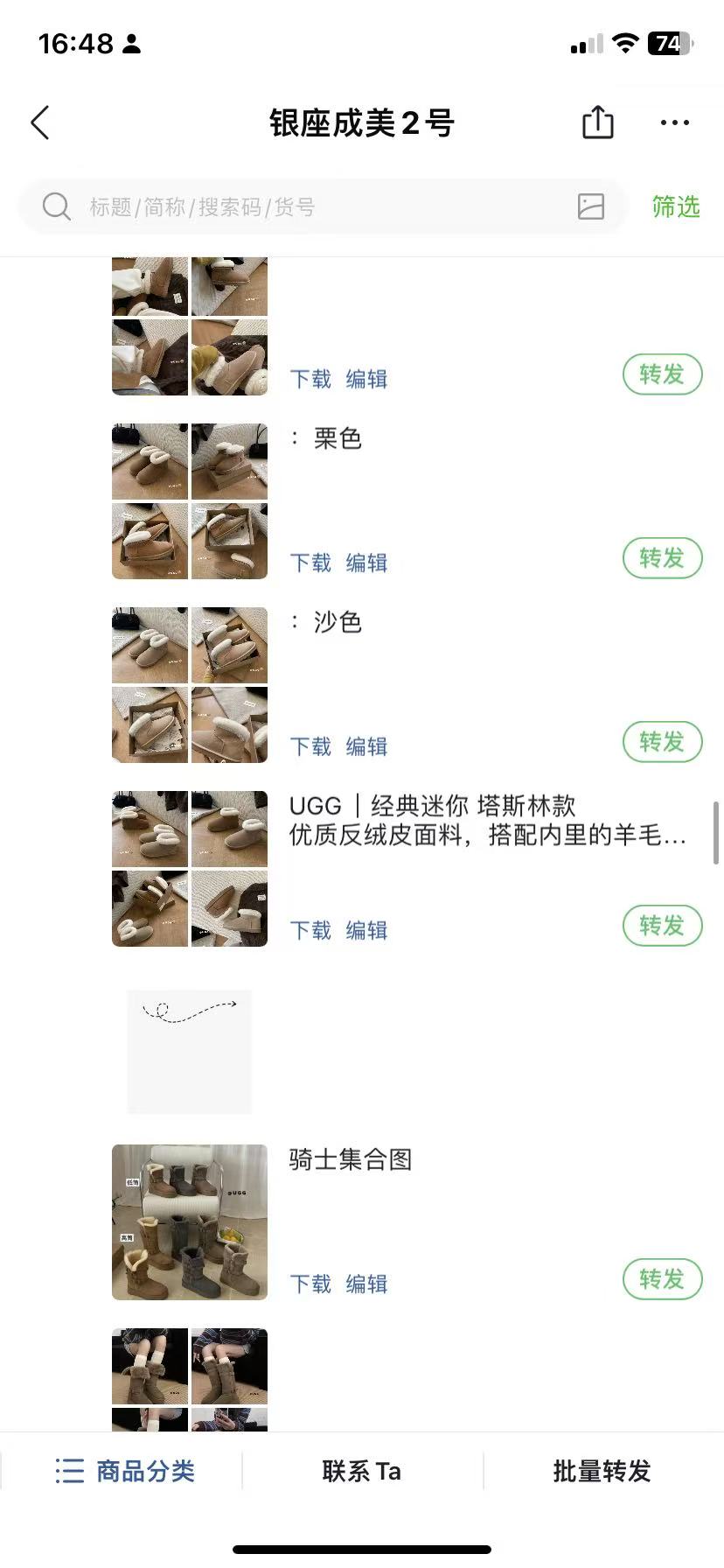Edit the 骑士集合图 item
Viewport: 724px width, 1568px height.
366,1284
